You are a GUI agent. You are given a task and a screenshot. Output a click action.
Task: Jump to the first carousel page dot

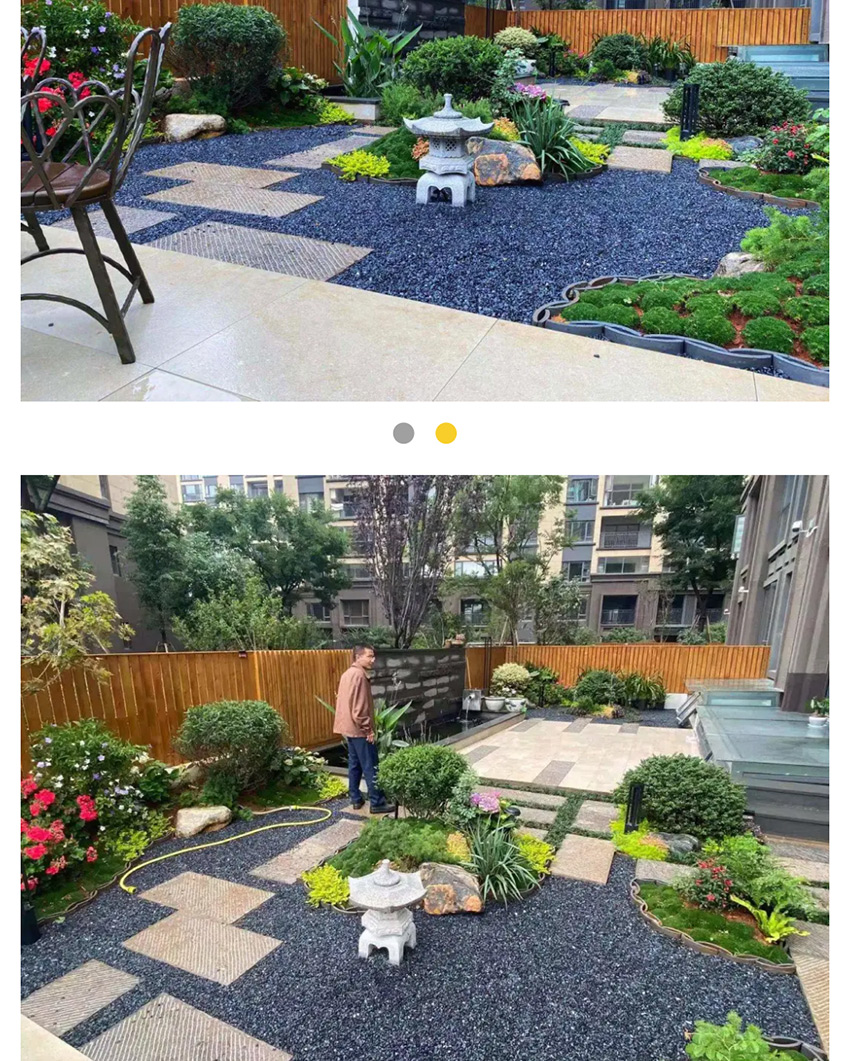click(x=403, y=433)
